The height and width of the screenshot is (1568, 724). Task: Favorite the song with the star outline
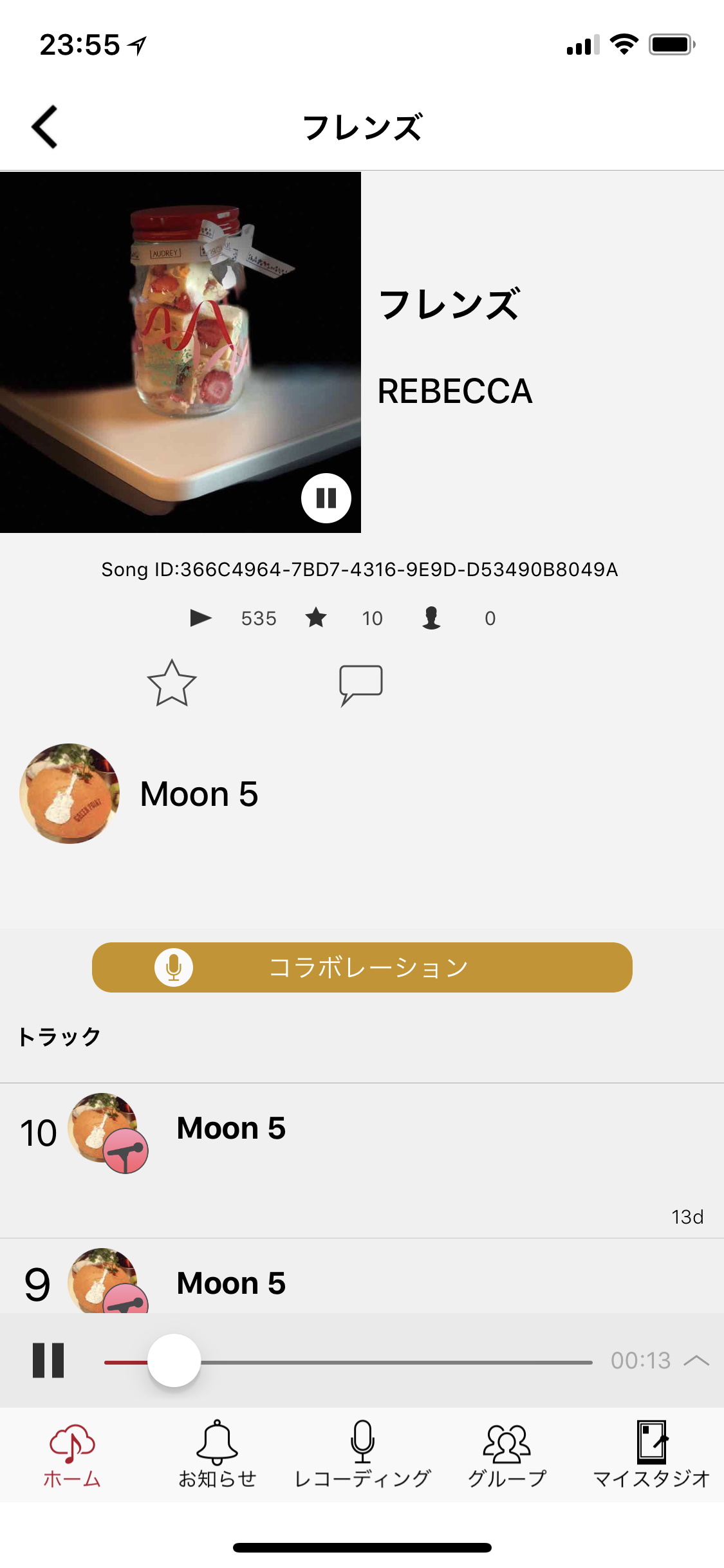(172, 683)
